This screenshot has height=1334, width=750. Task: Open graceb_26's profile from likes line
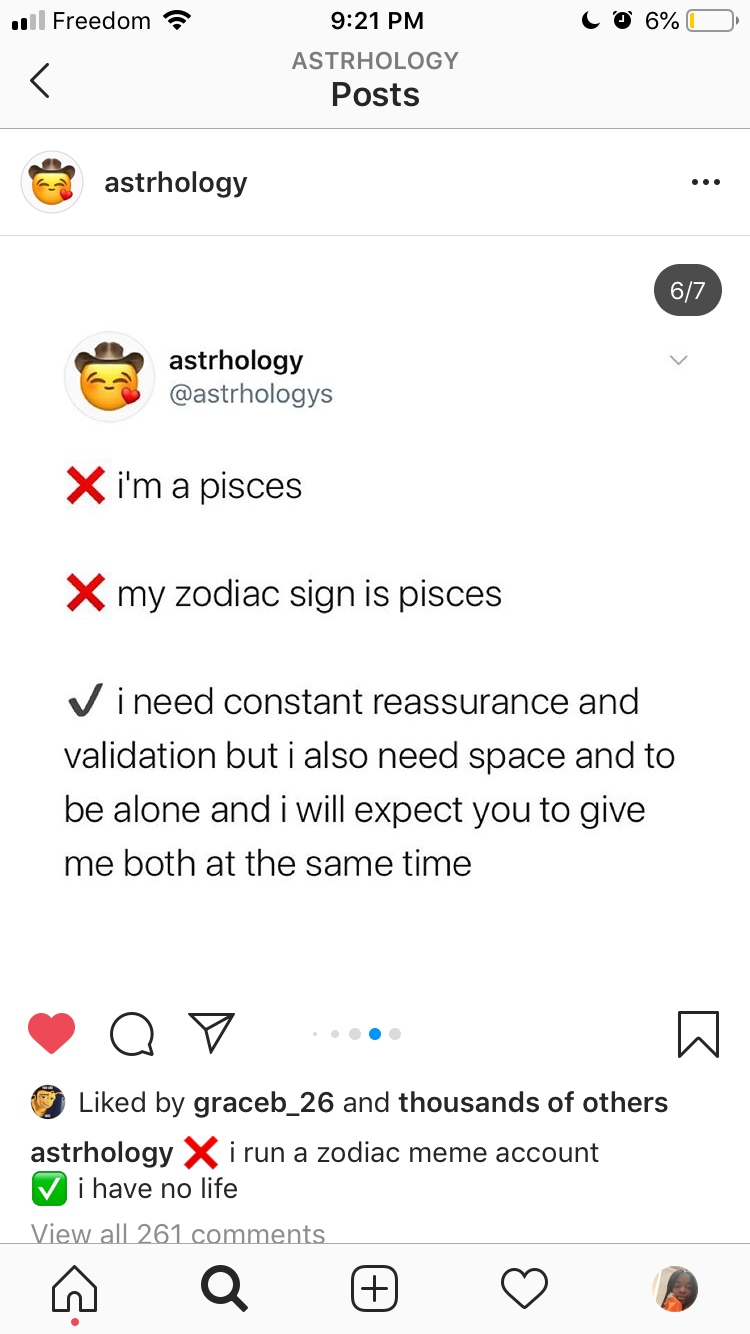(263, 1103)
